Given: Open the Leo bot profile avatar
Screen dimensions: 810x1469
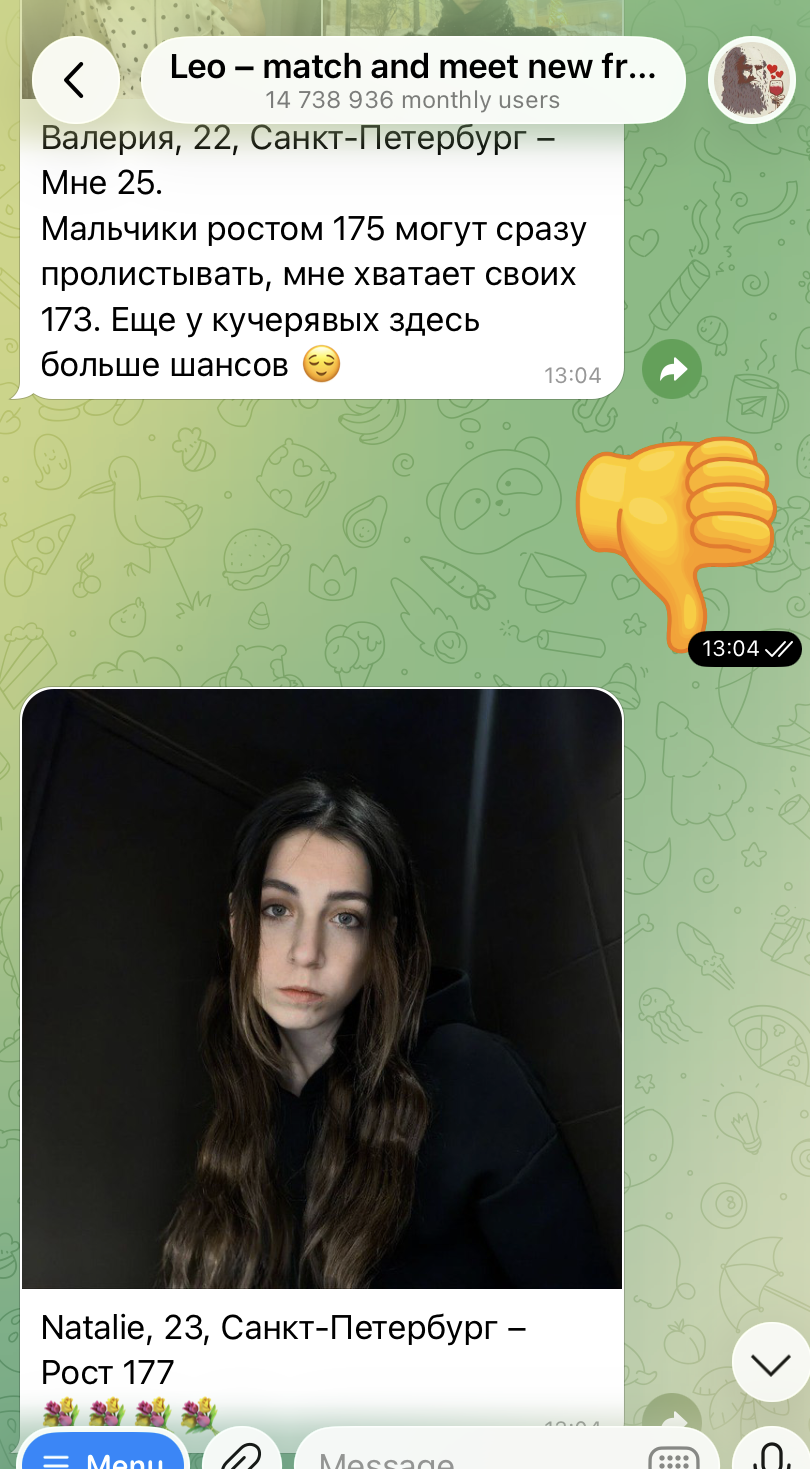Looking at the screenshot, I should (x=750, y=83).
